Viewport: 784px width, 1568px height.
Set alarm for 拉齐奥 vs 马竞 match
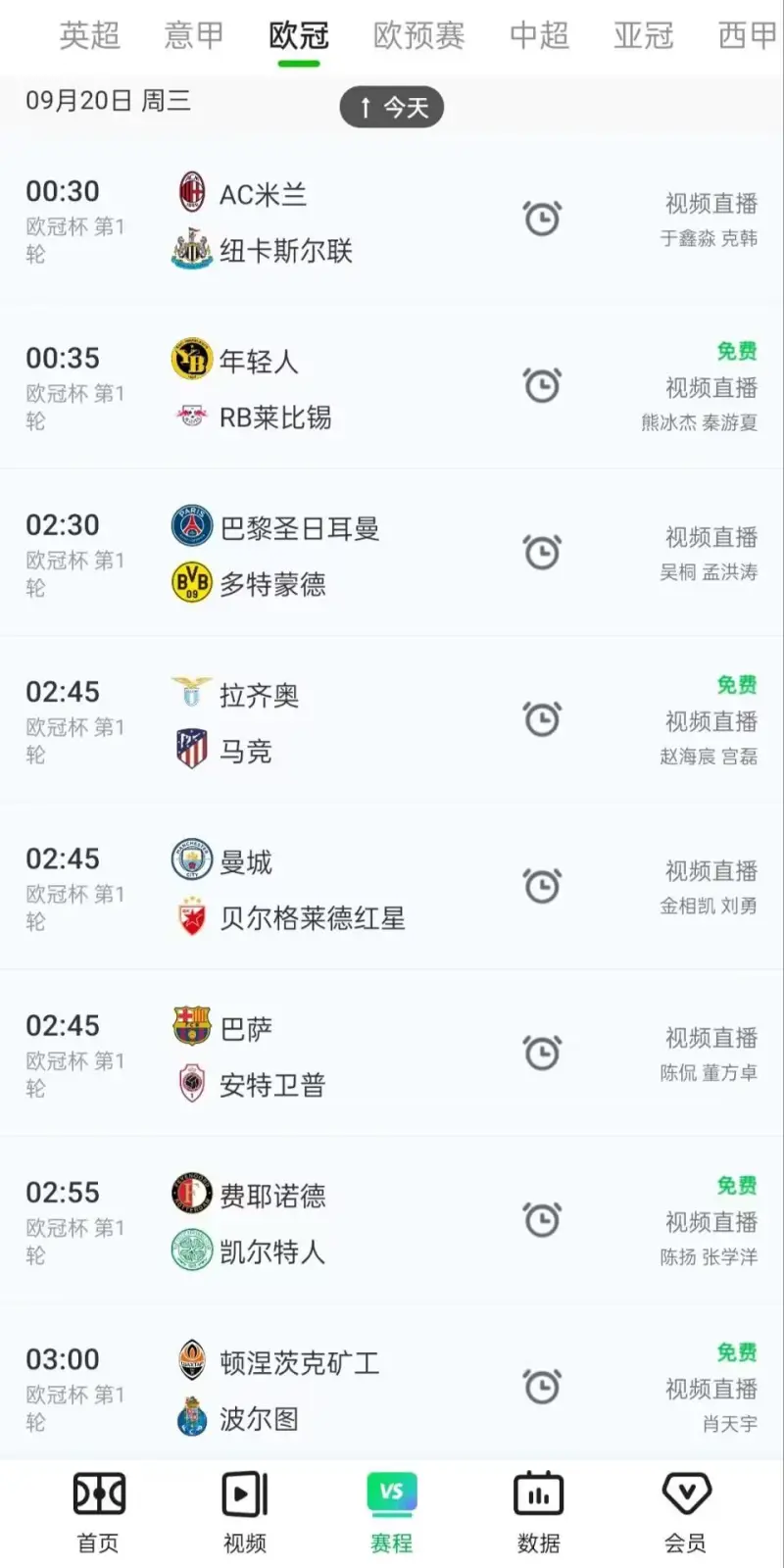pyautogui.click(x=542, y=719)
